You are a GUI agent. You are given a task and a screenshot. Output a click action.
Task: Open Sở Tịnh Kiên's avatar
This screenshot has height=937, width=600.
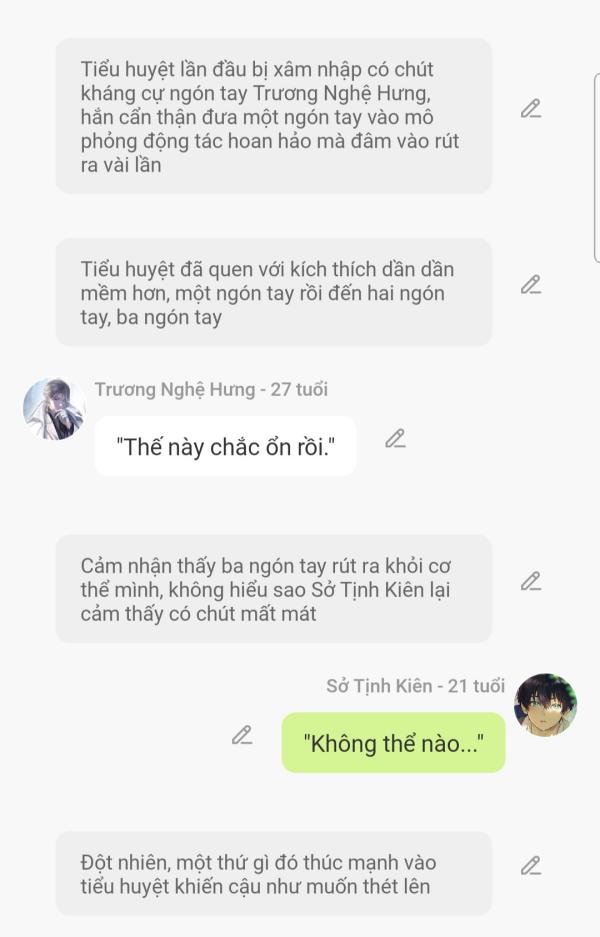coord(545,705)
